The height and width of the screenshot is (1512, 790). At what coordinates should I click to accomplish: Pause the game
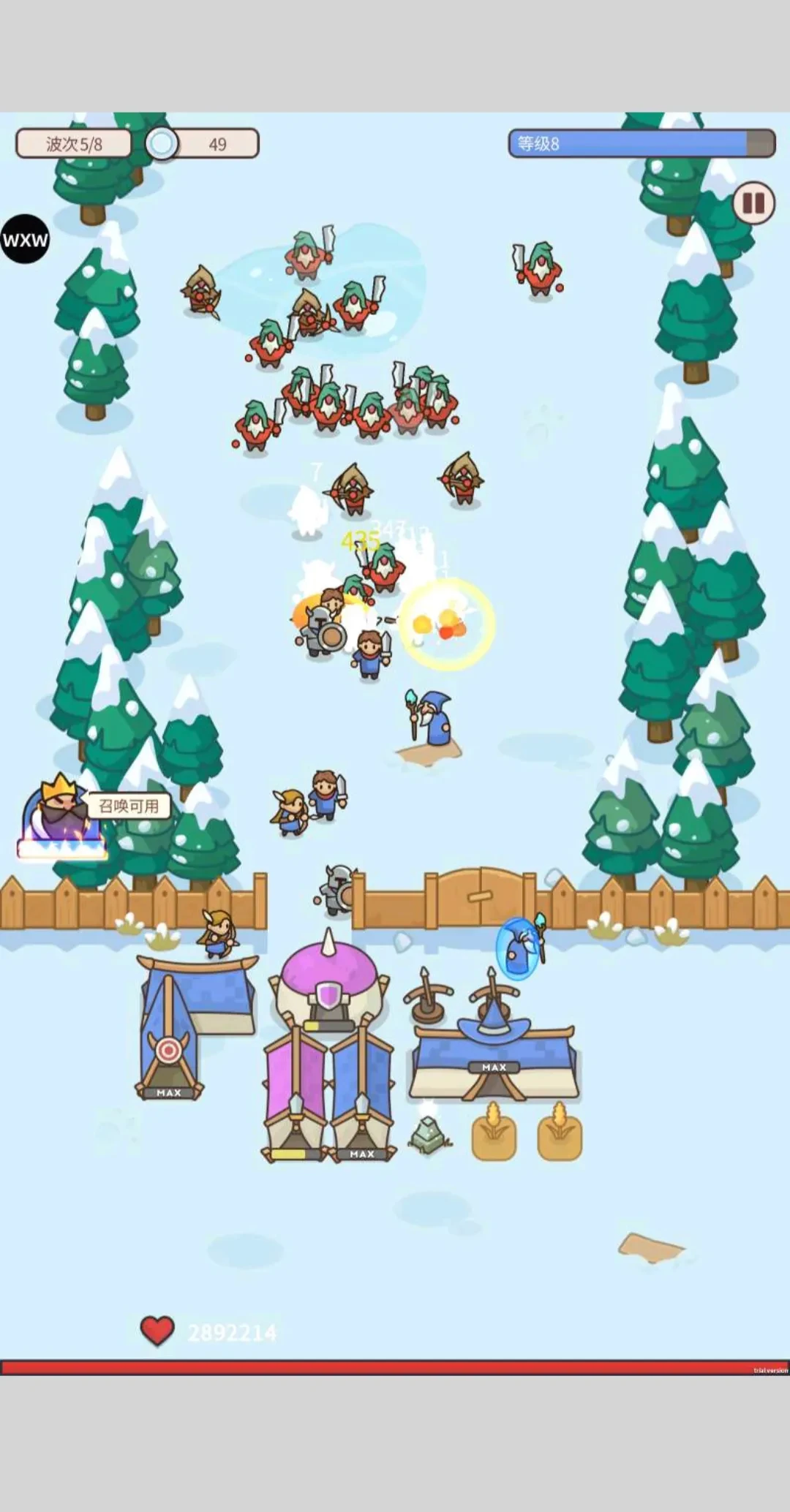pos(753,203)
